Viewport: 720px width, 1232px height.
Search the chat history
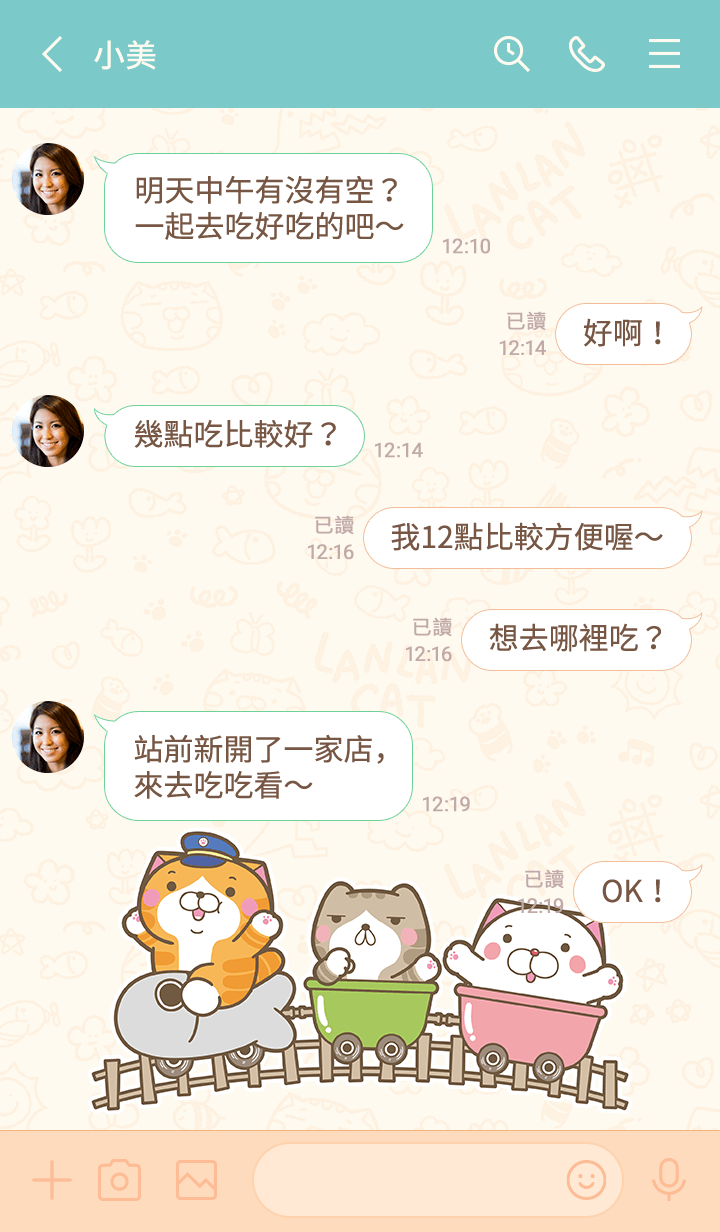pos(511,54)
